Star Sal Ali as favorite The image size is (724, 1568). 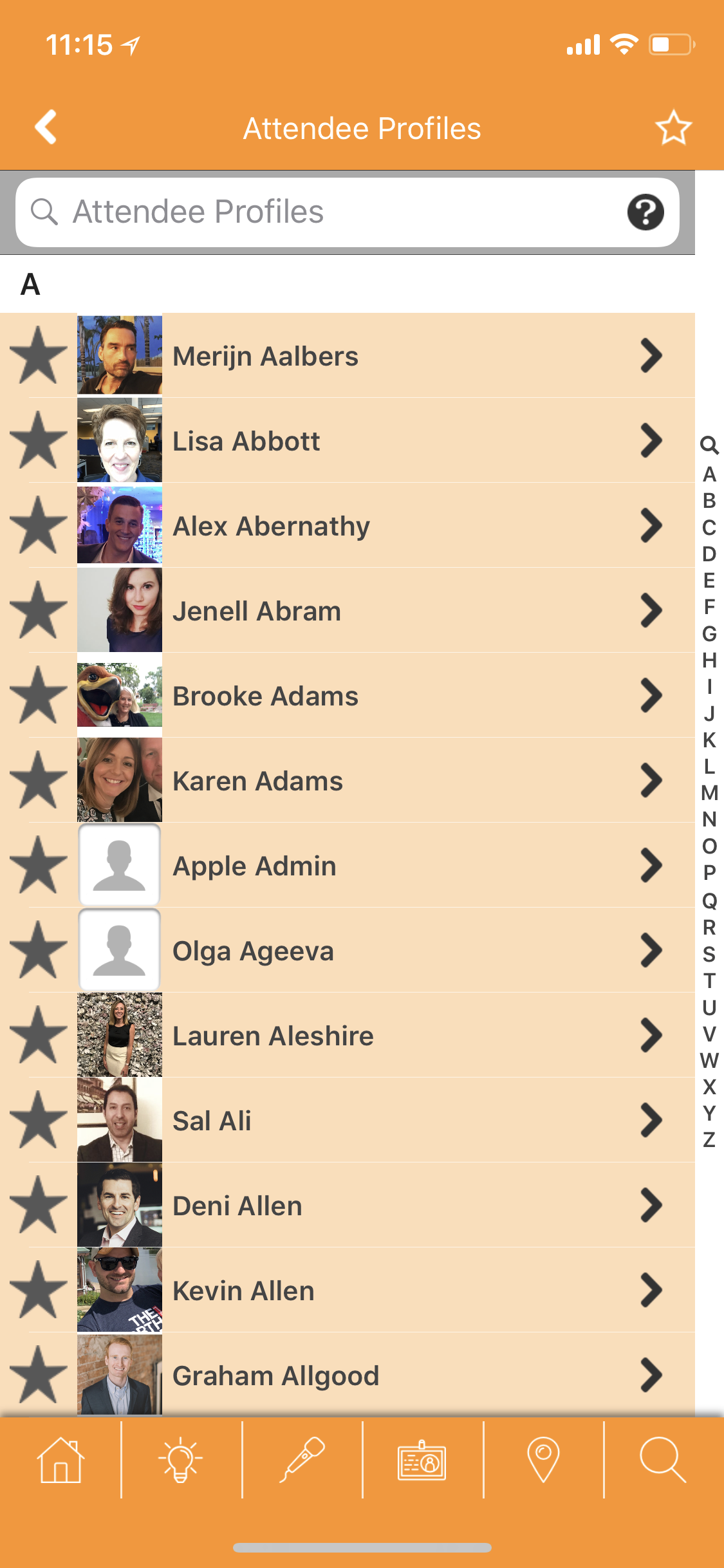point(38,1120)
